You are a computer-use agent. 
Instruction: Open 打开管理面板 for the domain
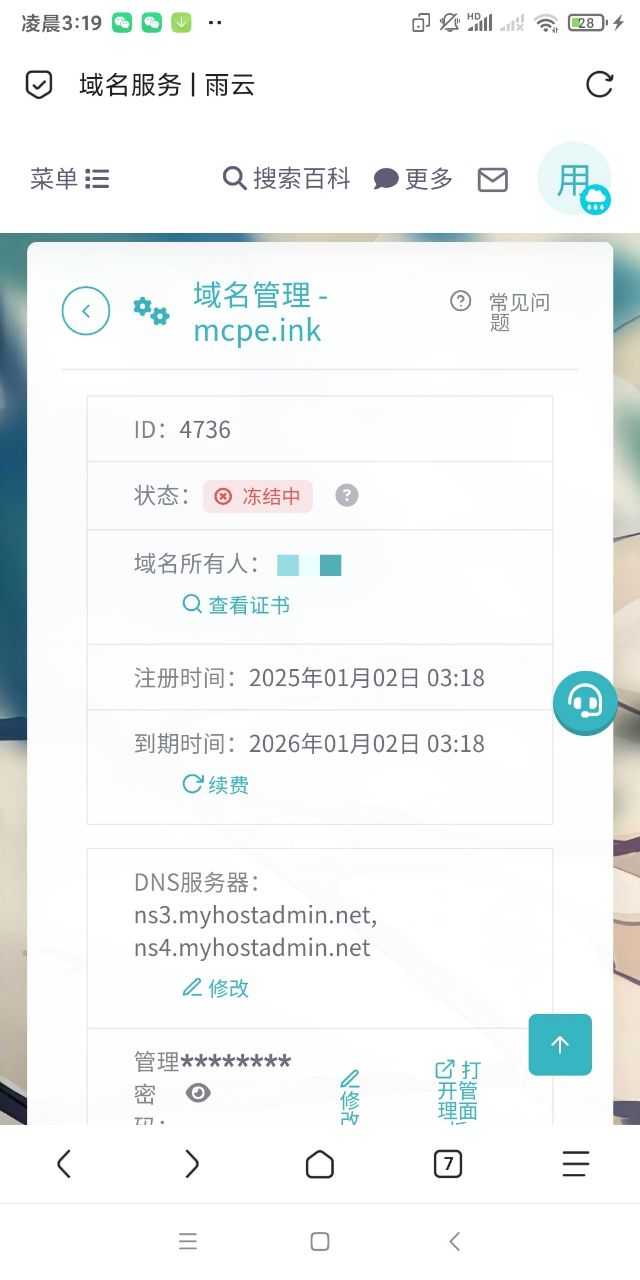point(457,1090)
